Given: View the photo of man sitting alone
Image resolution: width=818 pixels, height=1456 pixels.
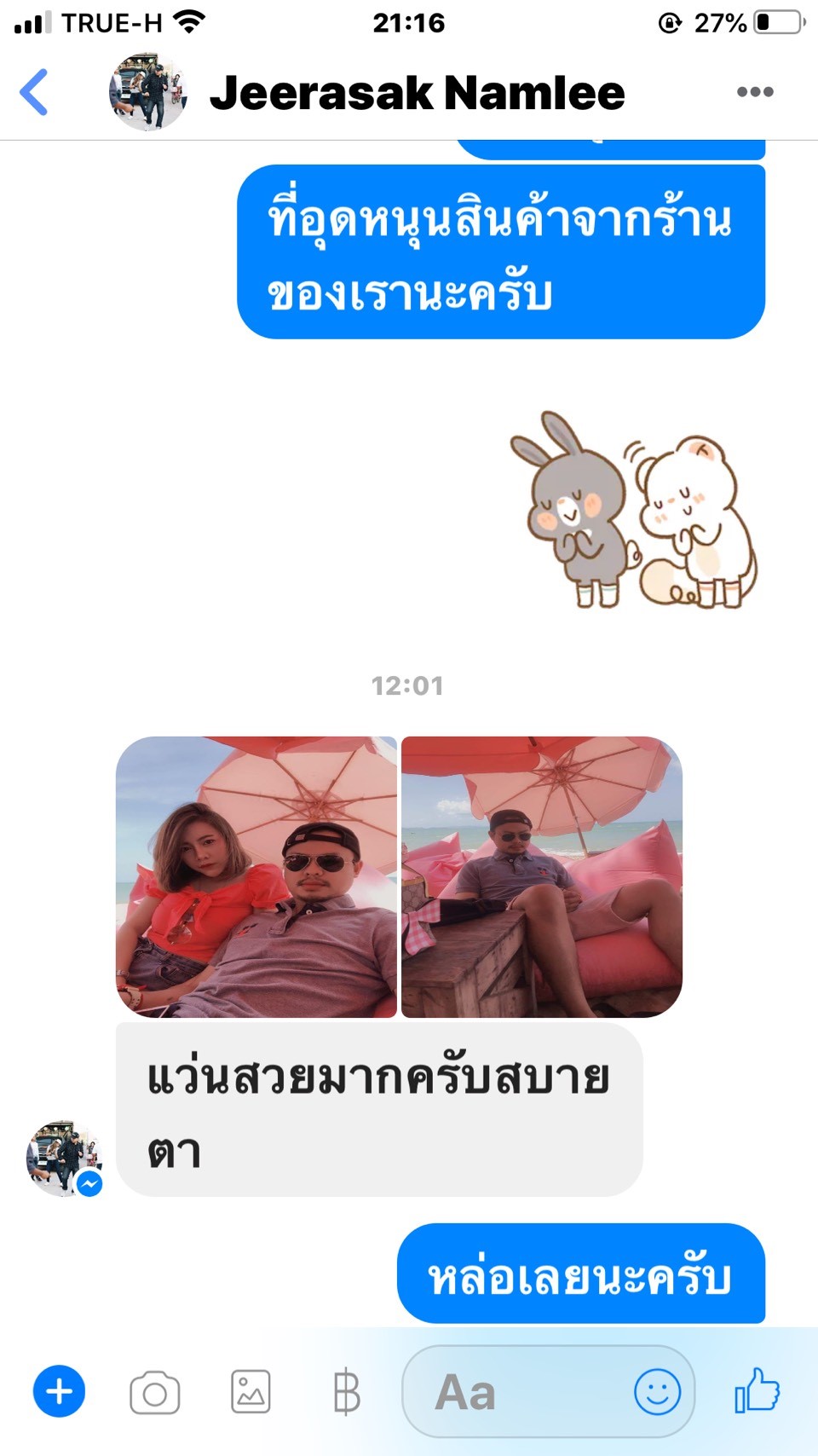Looking at the screenshot, I should pyautogui.click(x=542, y=876).
